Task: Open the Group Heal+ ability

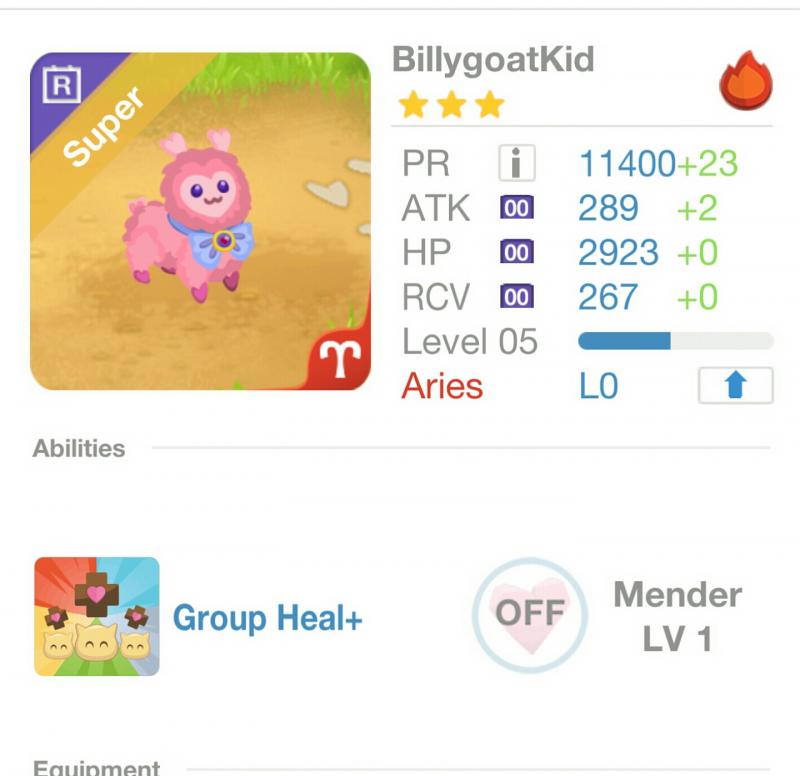Action: point(97,617)
